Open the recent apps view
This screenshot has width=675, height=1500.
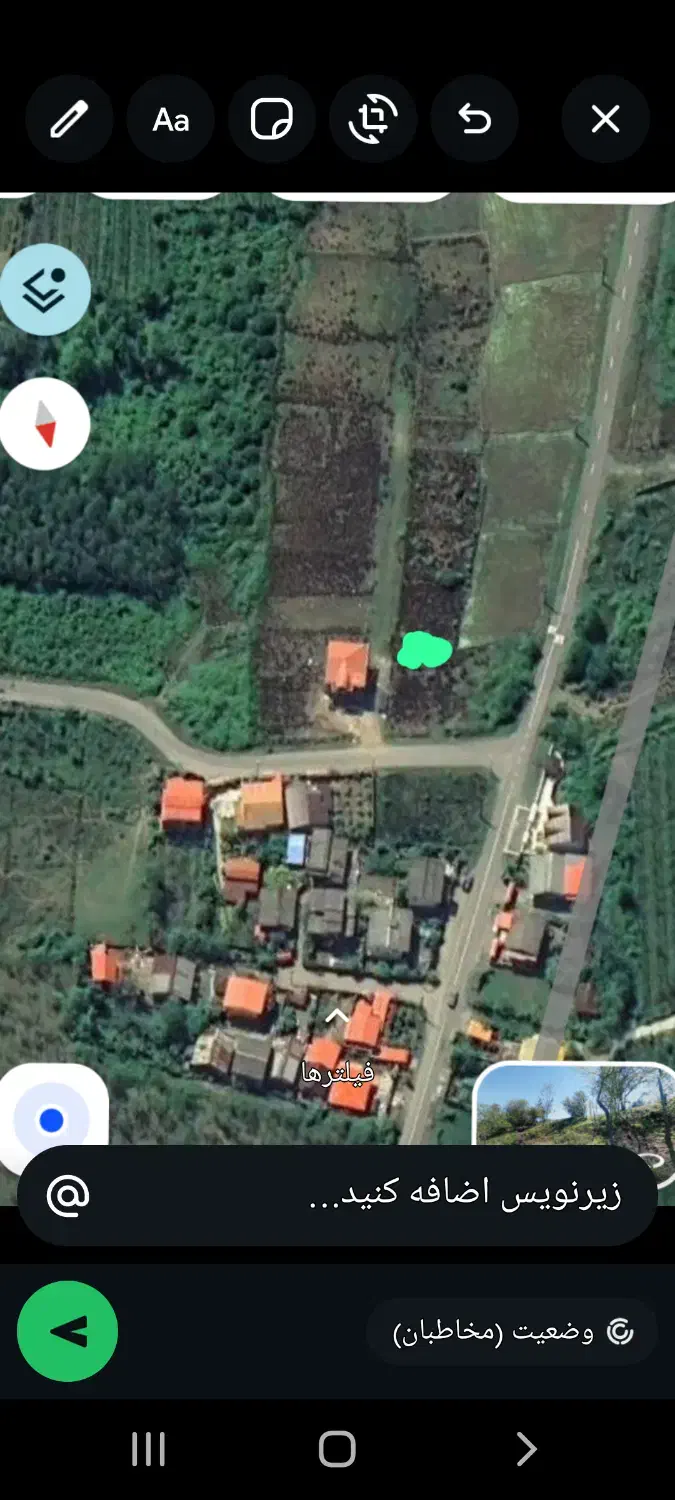(148, 1448)
